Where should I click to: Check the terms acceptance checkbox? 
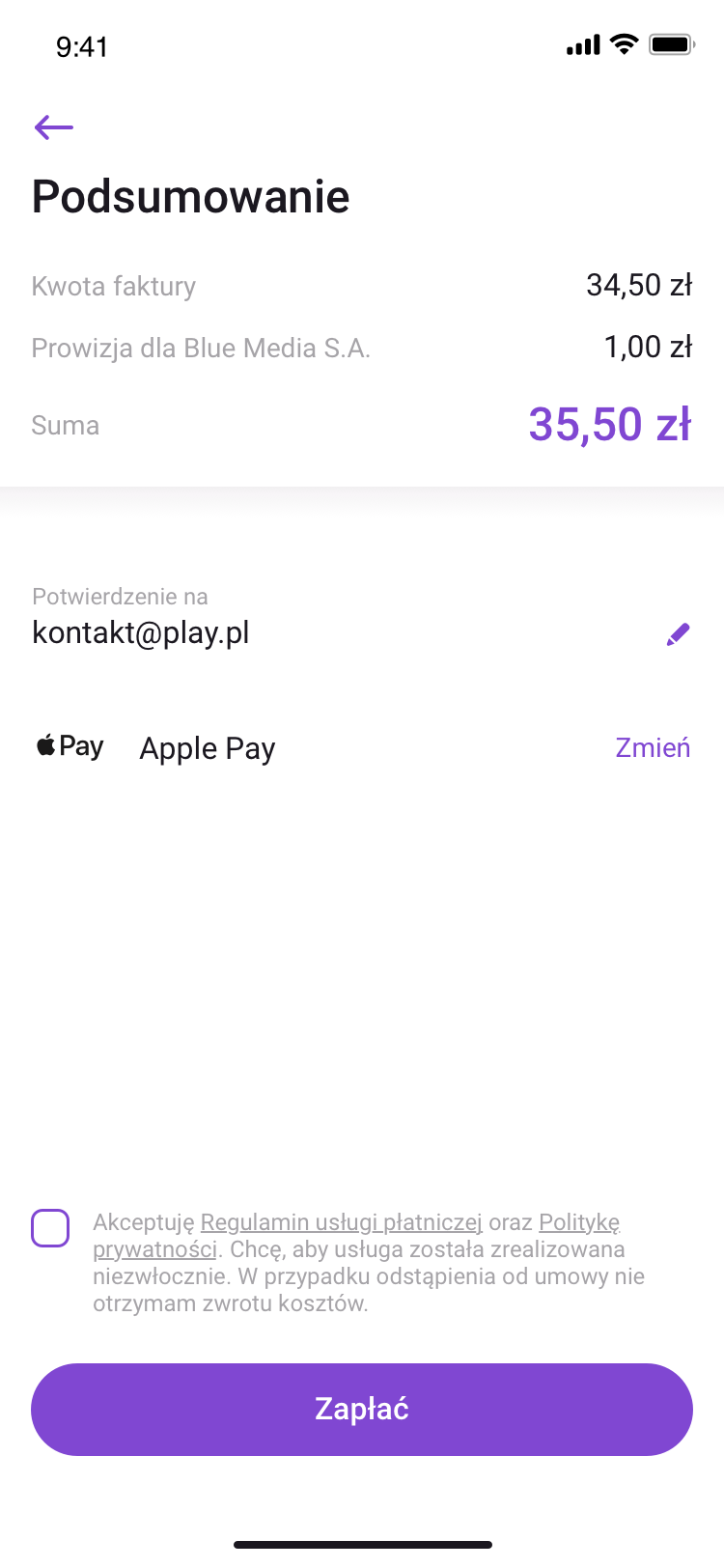50,1228
